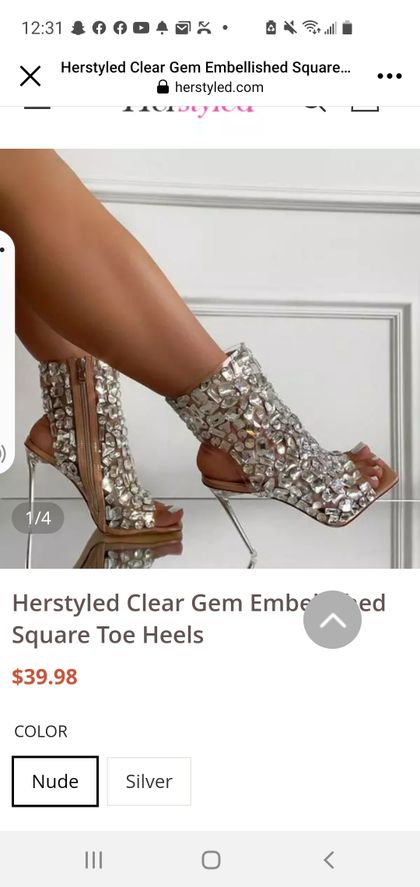Select the Nude color option

[55, 781]
